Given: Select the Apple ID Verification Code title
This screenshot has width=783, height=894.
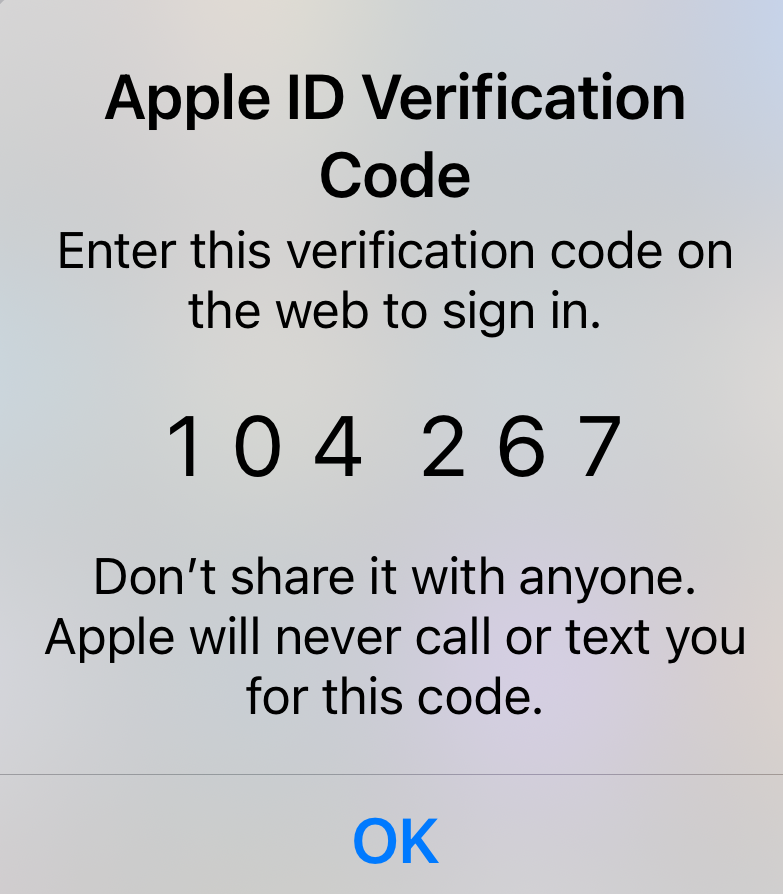Looking at the screenshot, I should [x=393, y=135].
